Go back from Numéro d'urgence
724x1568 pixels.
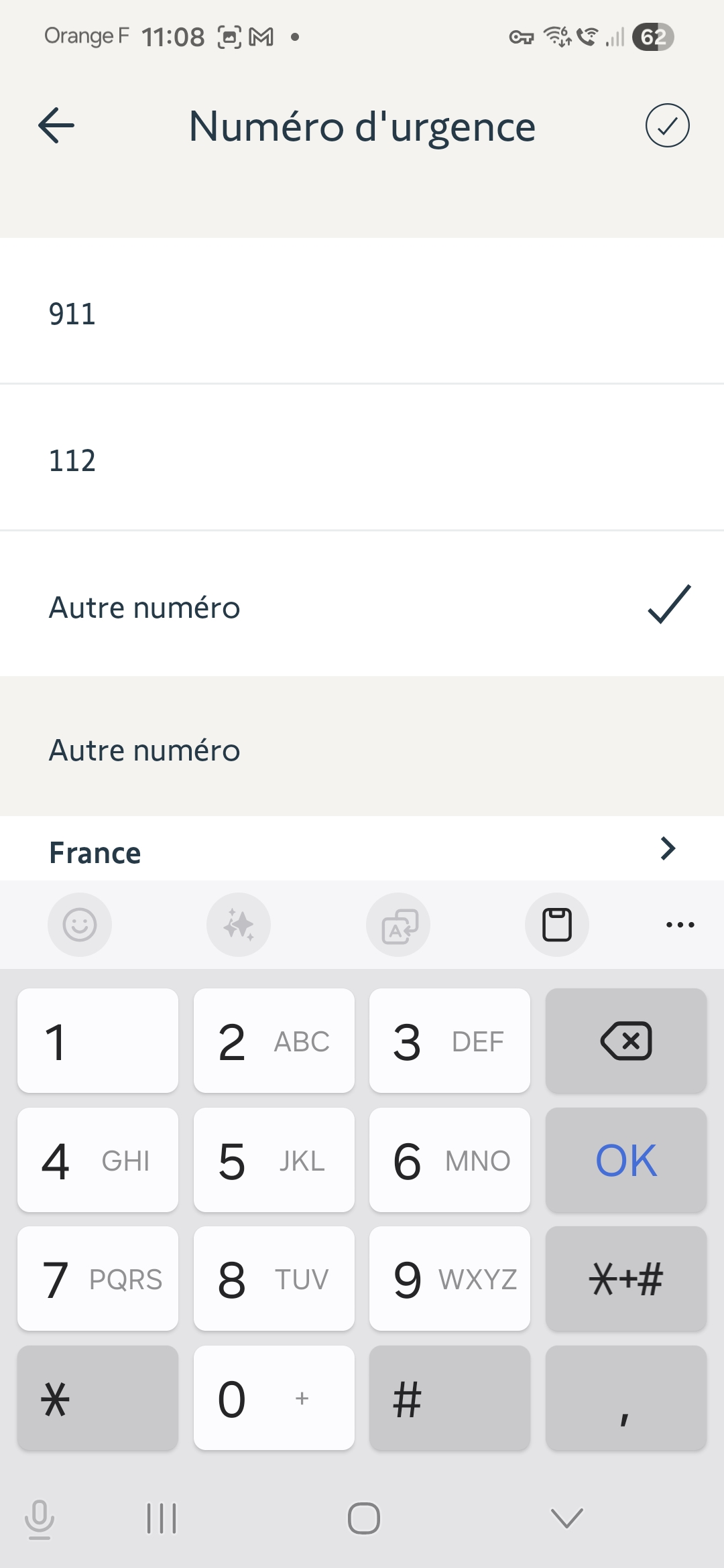click(56, 125)
